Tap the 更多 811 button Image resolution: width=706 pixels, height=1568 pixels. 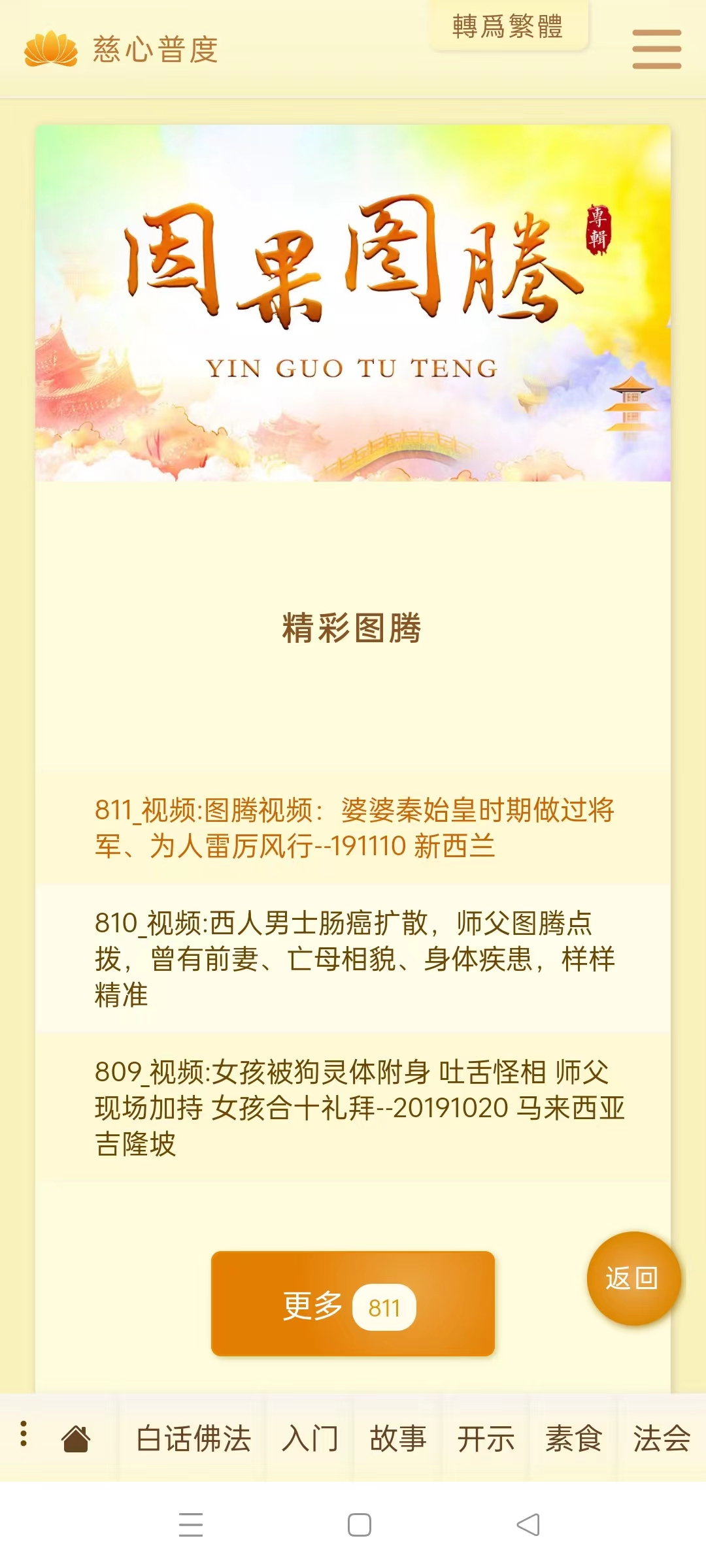pos(352,1303)
